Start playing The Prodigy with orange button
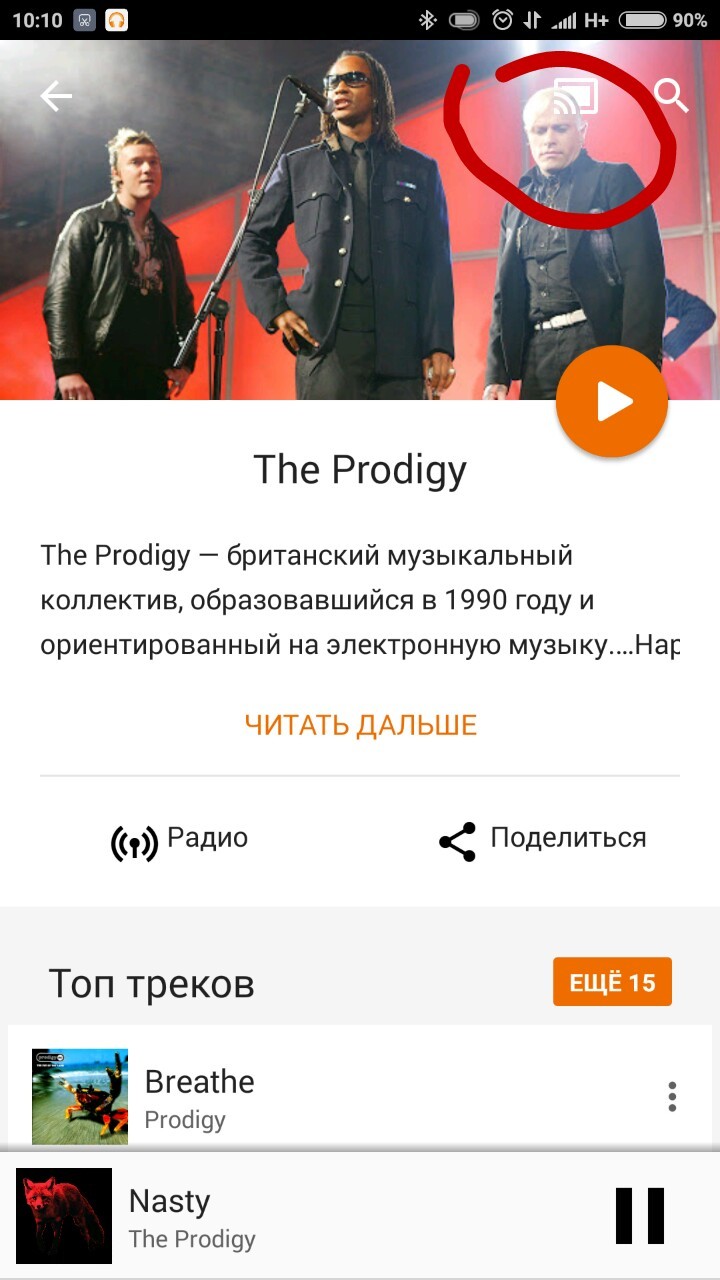 pyautogui.click(x=611, y=402)
